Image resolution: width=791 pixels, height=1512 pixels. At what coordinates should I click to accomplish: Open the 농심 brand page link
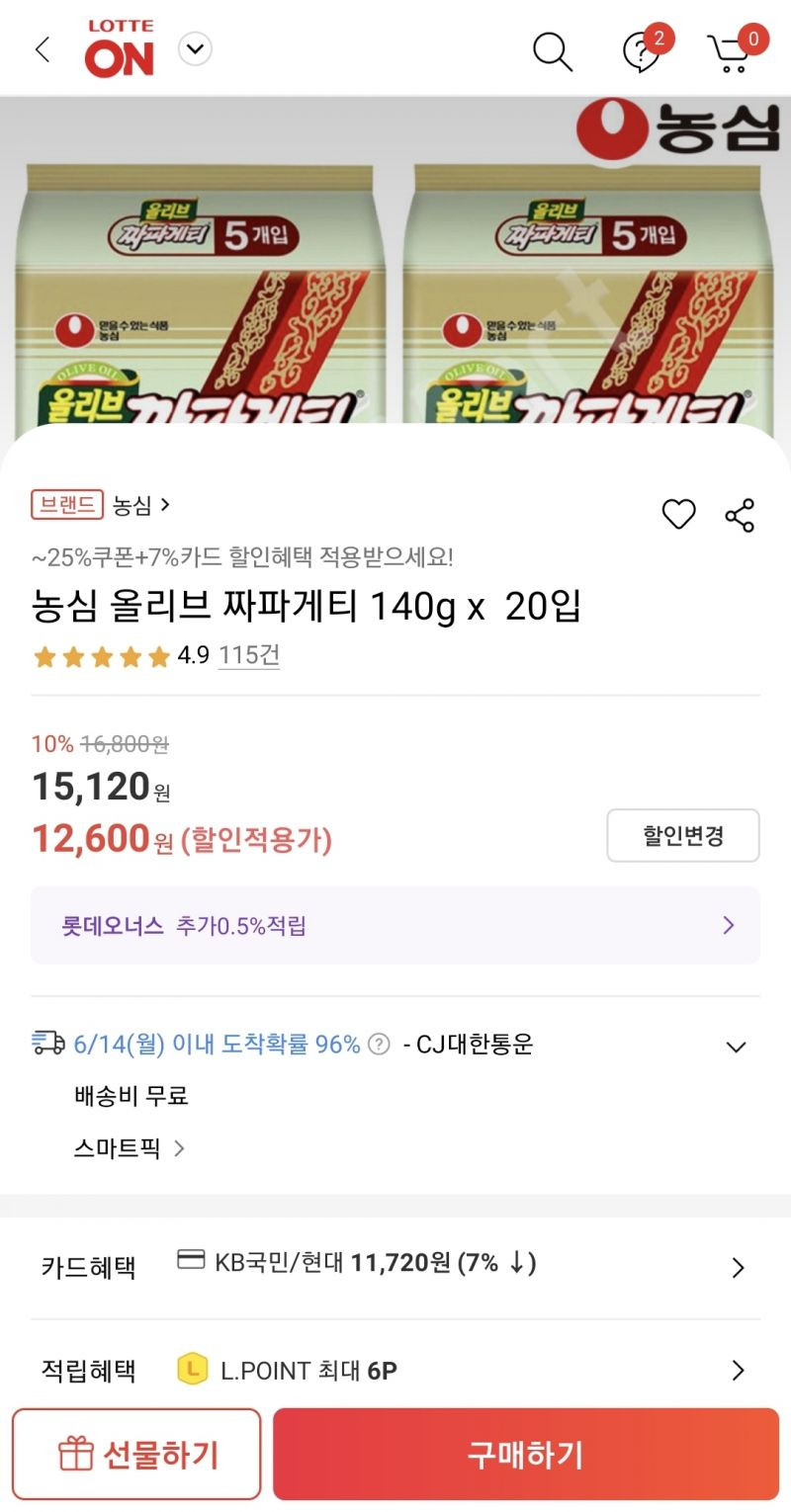(x=140, y=505)
